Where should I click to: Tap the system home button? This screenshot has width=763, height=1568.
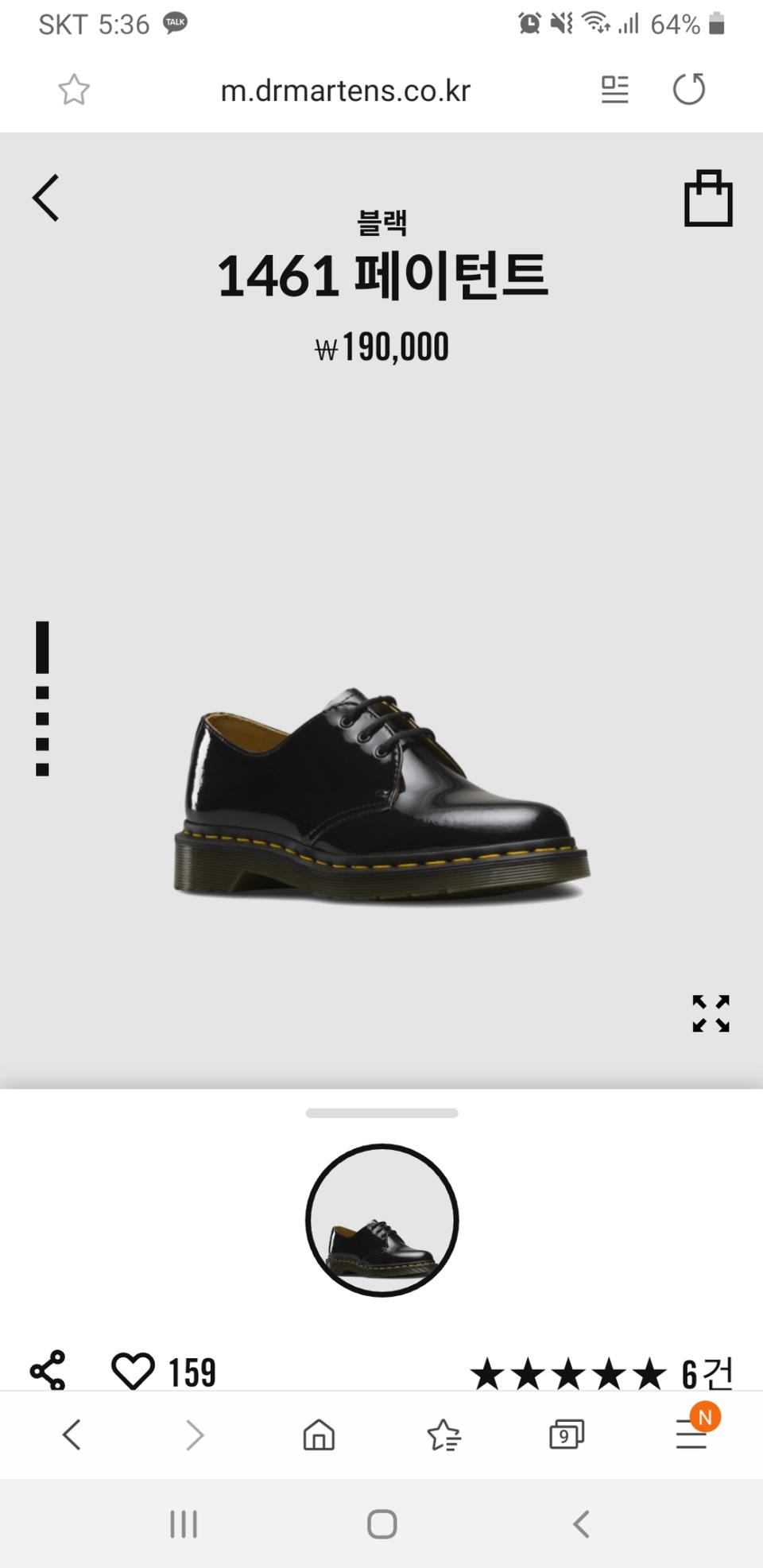pyautogui.click(x=381, y=1524)
